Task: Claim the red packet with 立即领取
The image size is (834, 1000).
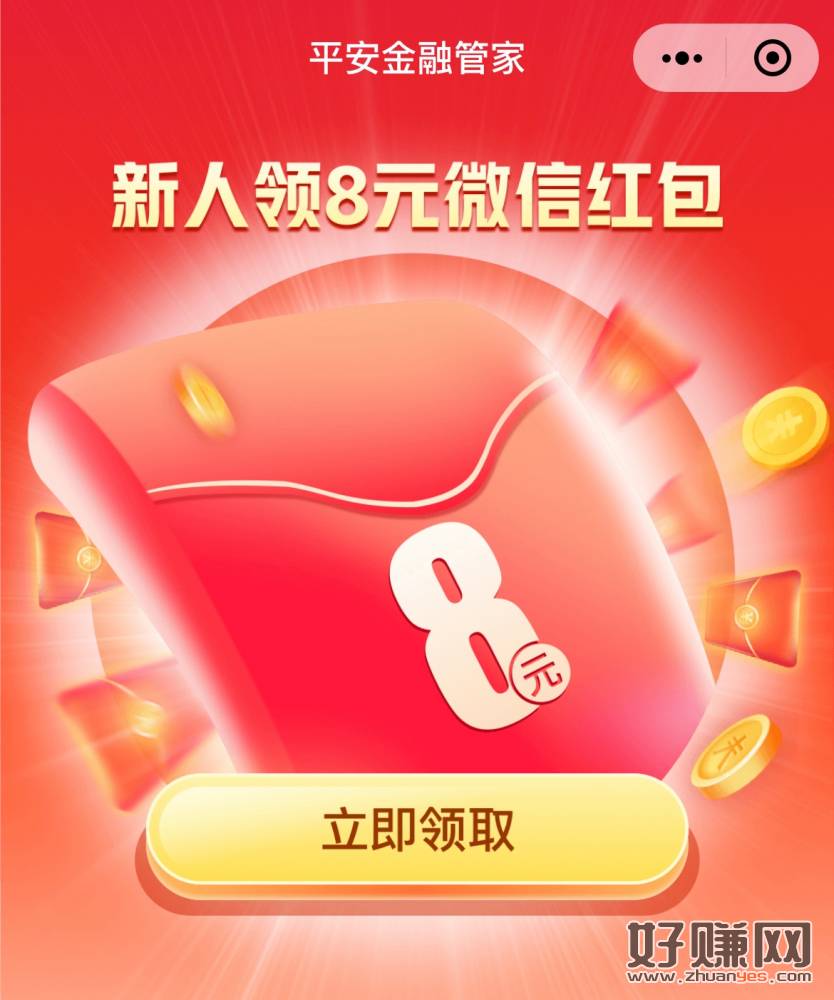Action: [417, 829]
